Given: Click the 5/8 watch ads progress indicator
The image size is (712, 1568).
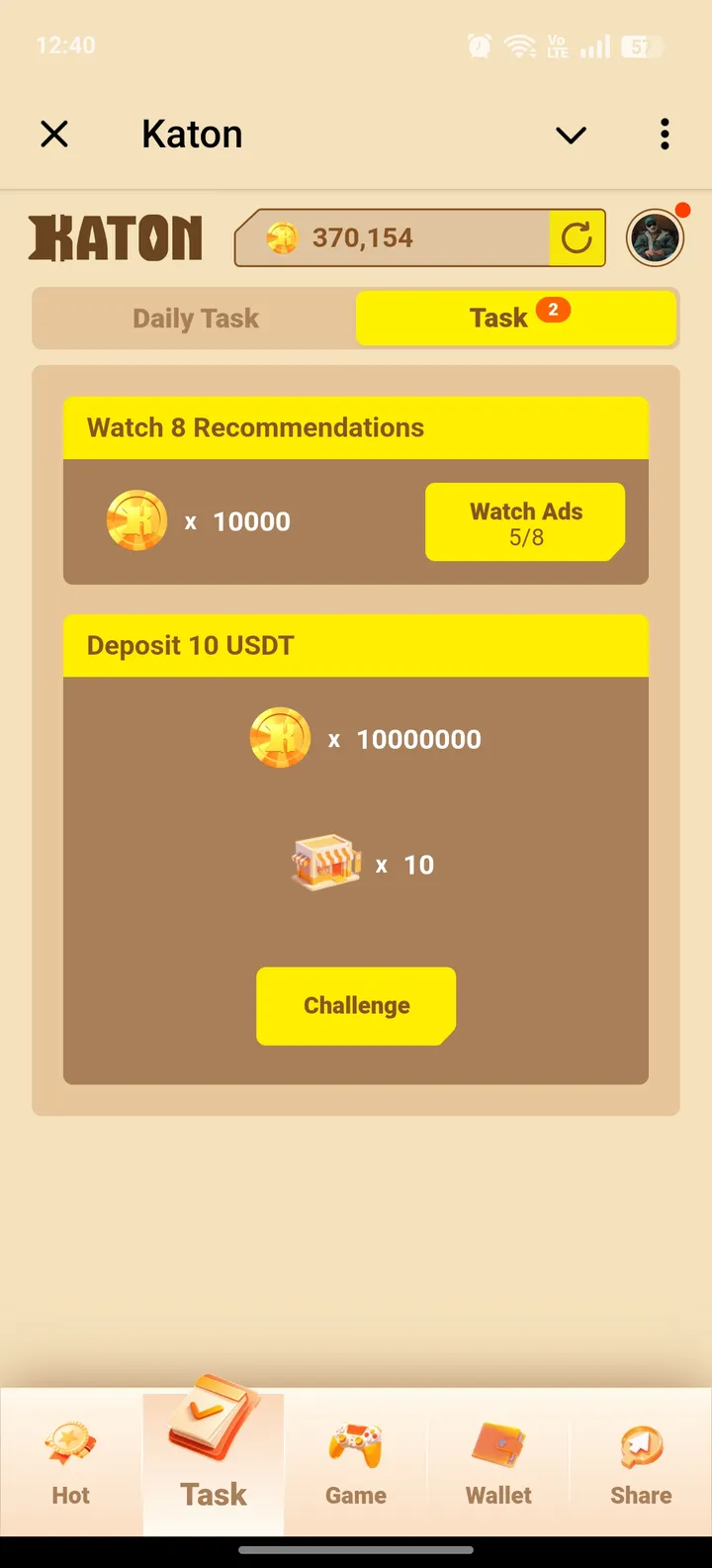Looking at the screenshot, I should point(524,539).
